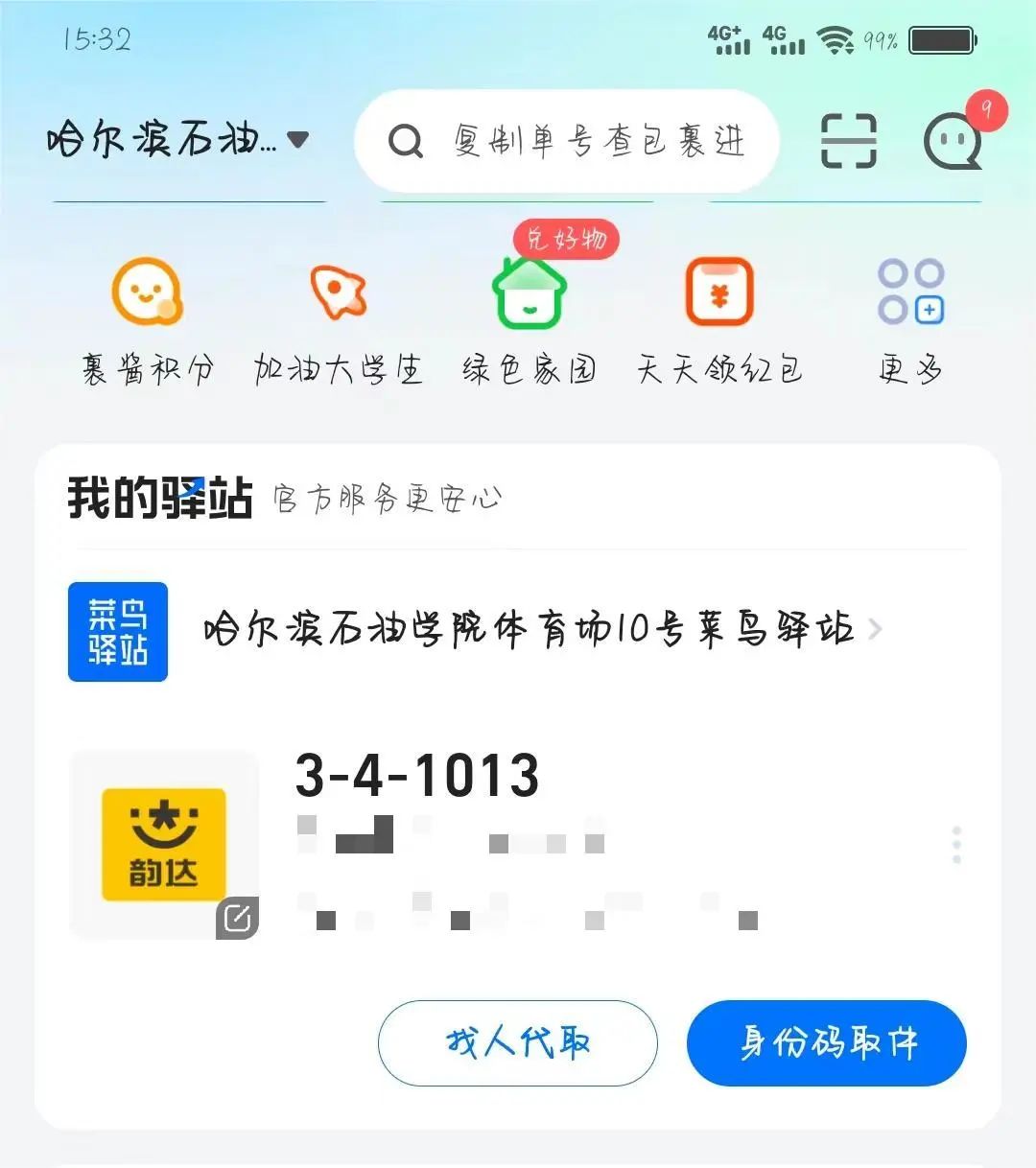Open the three-dot menu for parcel 3-4-1013
Viewport: 1036px width, 1168px height.
956,845
